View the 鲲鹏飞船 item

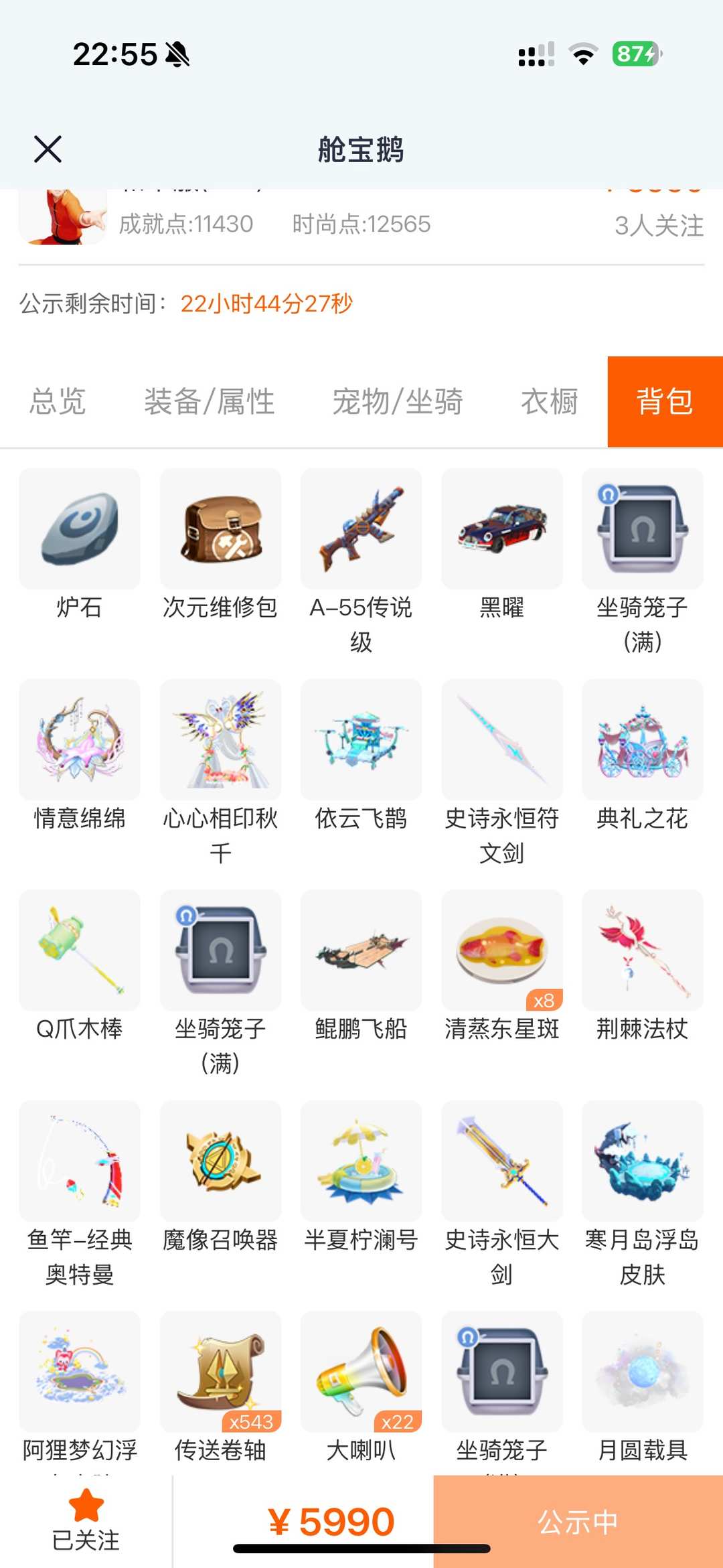pos(361,950)
